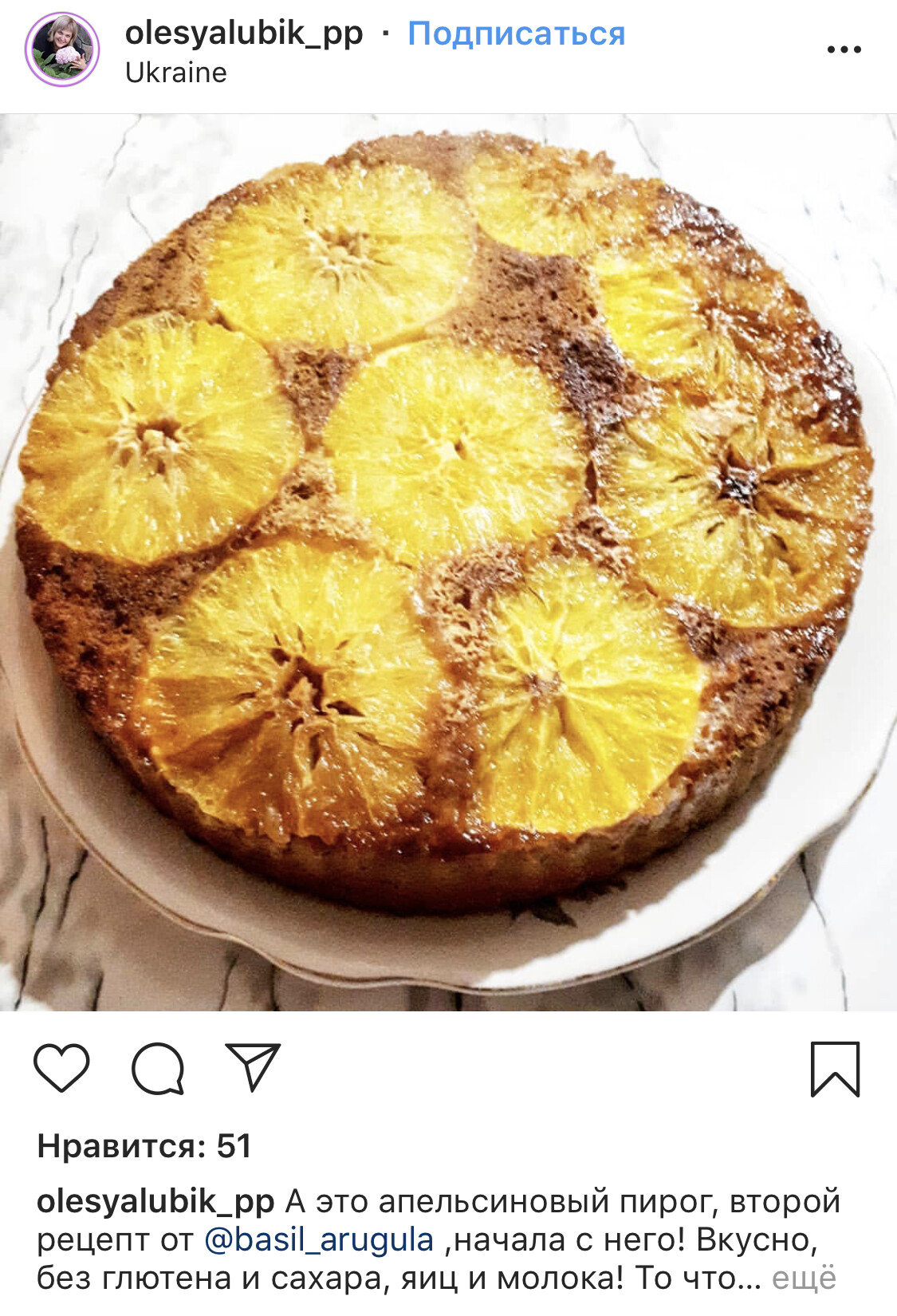Screen dimensions: 897x1316
Task: Tap olesyalubik_pp username in the caption
Action: 155,1201
